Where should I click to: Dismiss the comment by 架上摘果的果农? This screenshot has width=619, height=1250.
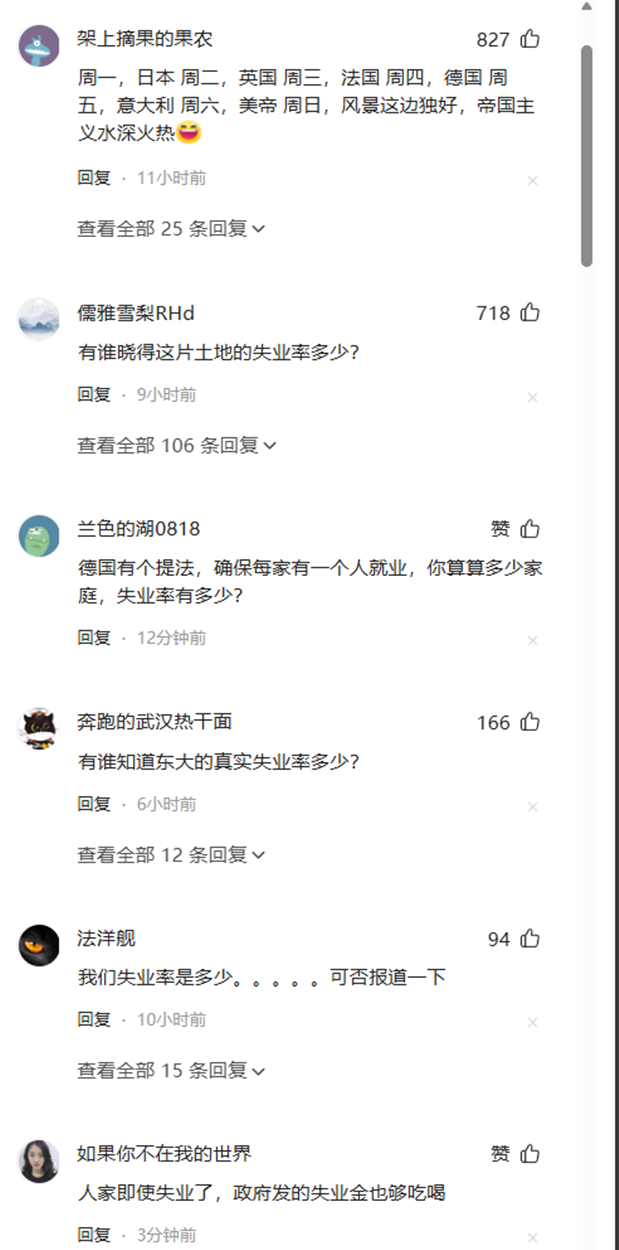point(532,180)
